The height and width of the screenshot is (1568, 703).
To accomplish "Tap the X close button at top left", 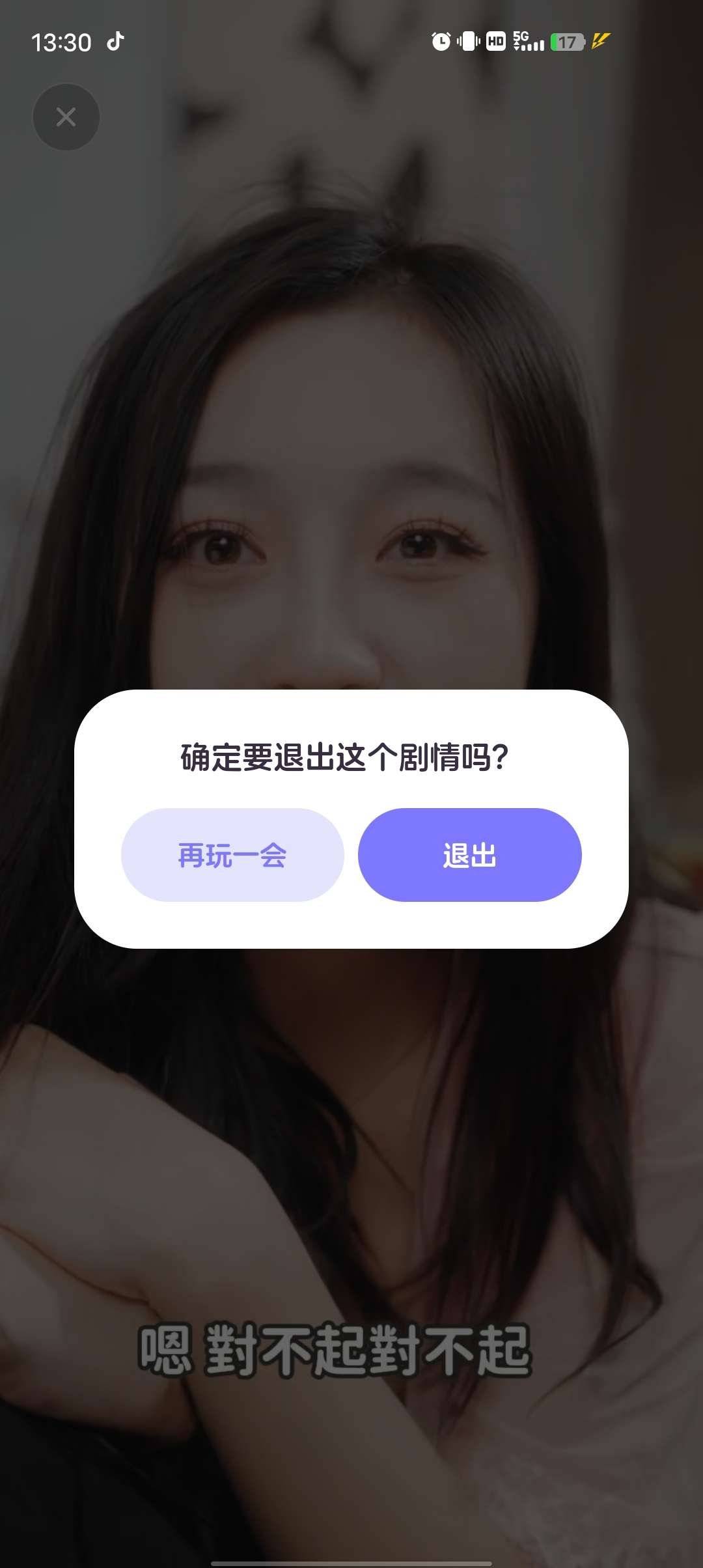I will tap(66, 117).
